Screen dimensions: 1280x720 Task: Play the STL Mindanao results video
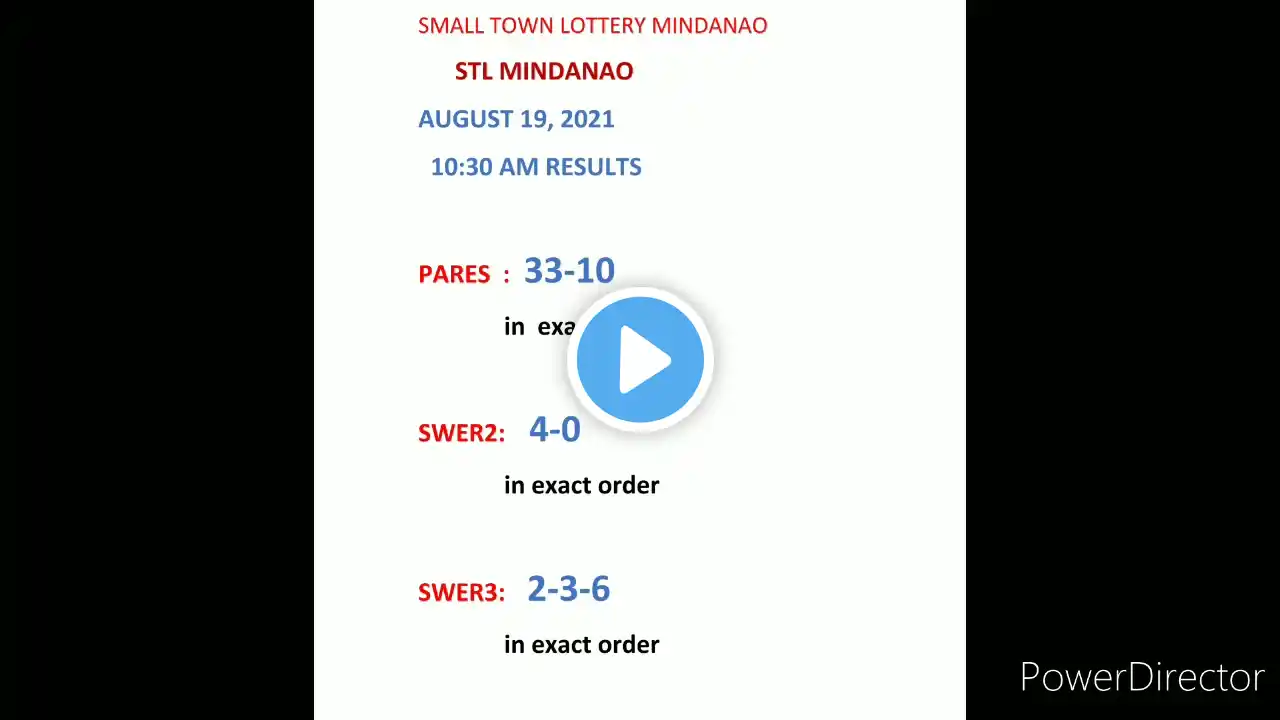[x=640, y=360]
